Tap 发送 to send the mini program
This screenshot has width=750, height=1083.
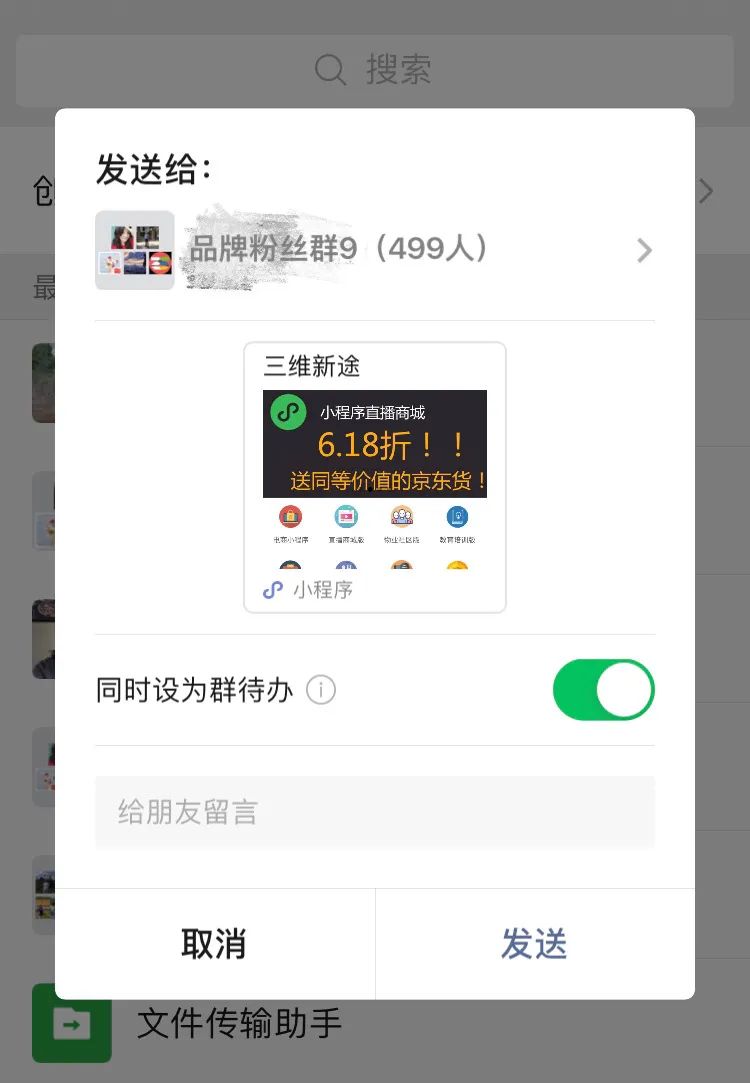coord(534,944)
